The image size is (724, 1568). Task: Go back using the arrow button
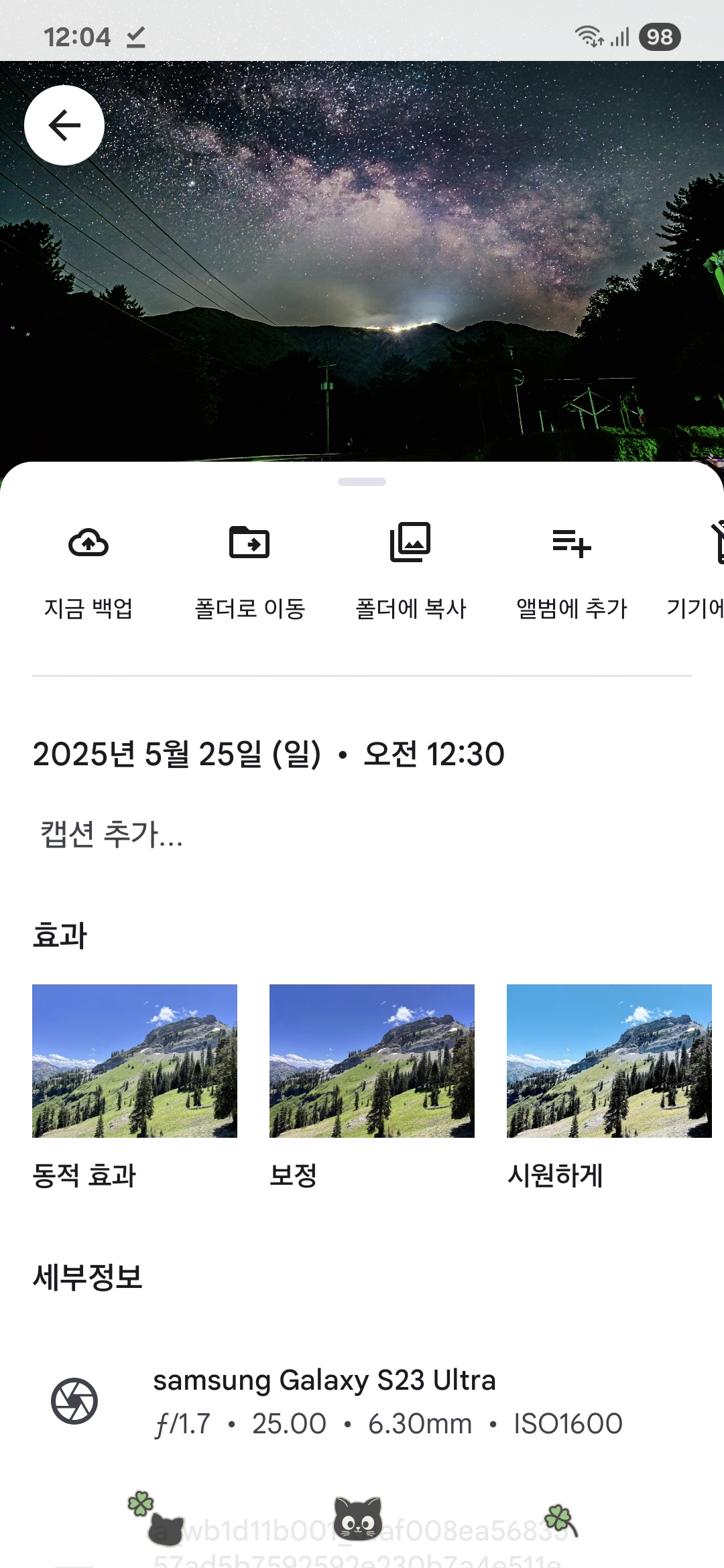[64, 125]
